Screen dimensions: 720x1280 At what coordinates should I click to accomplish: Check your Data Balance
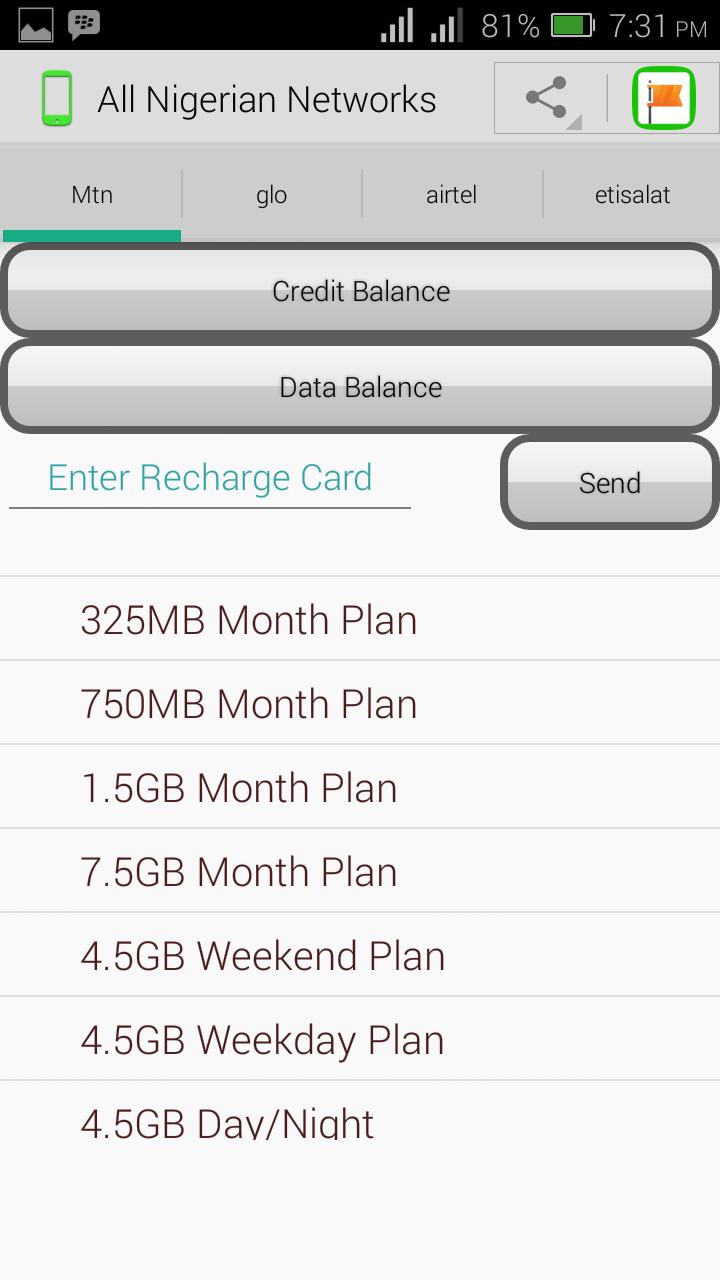coord(360,387)
